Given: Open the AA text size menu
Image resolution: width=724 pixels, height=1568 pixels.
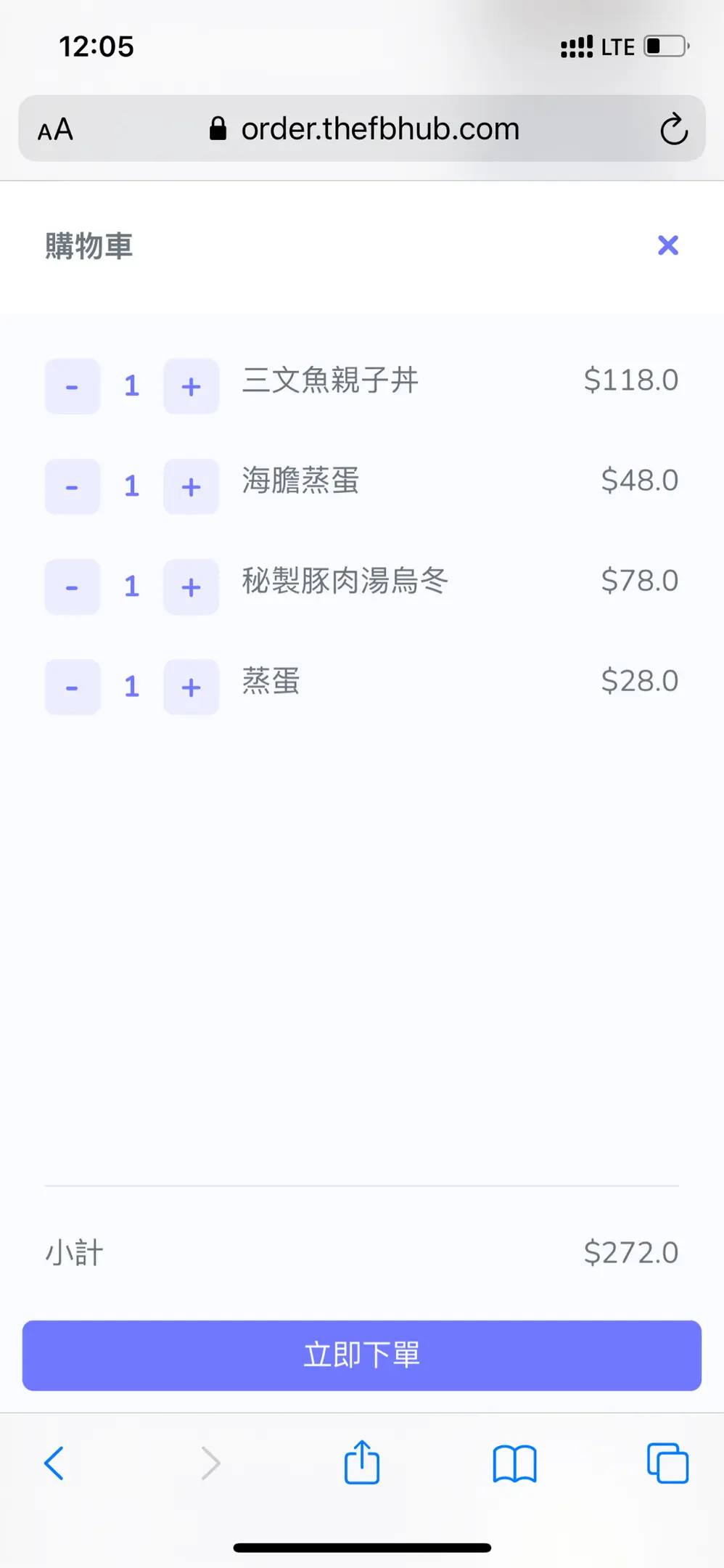Looking at the screenshot, I should pyautogui.click(x=56, y=130).
